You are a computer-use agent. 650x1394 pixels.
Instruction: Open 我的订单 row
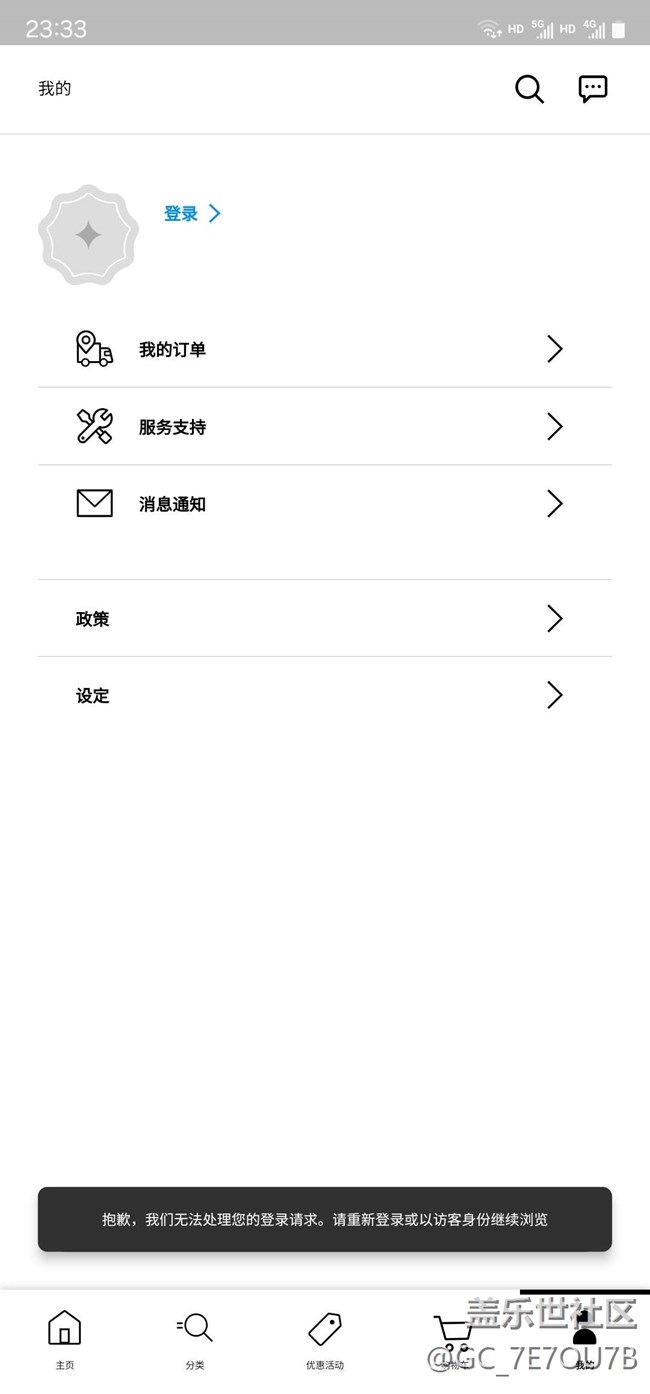(x=324, y=349)
